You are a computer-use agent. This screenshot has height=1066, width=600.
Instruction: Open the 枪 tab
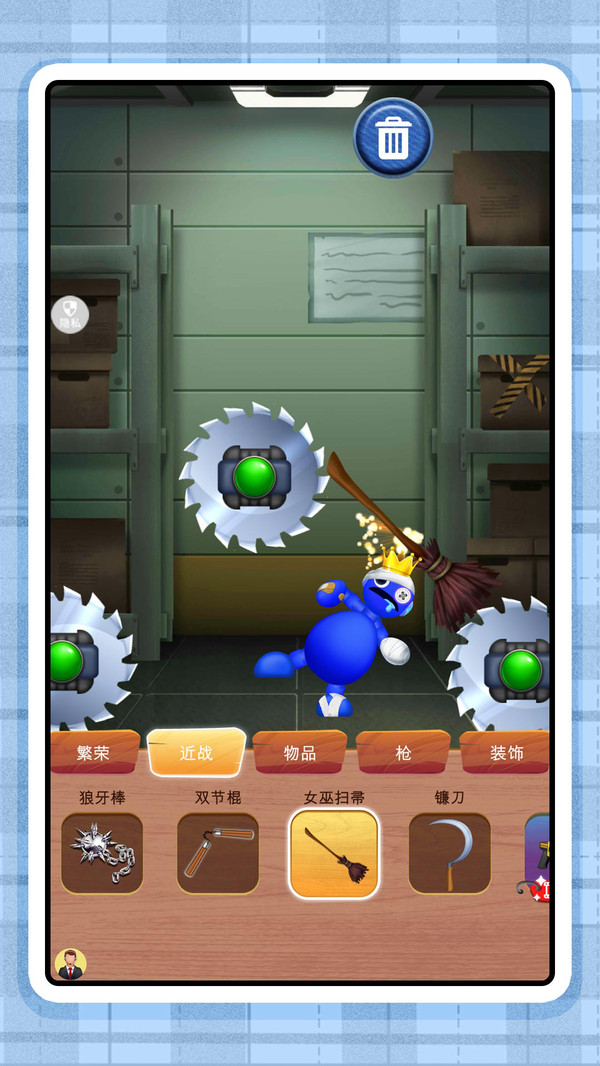pos(403,753)
